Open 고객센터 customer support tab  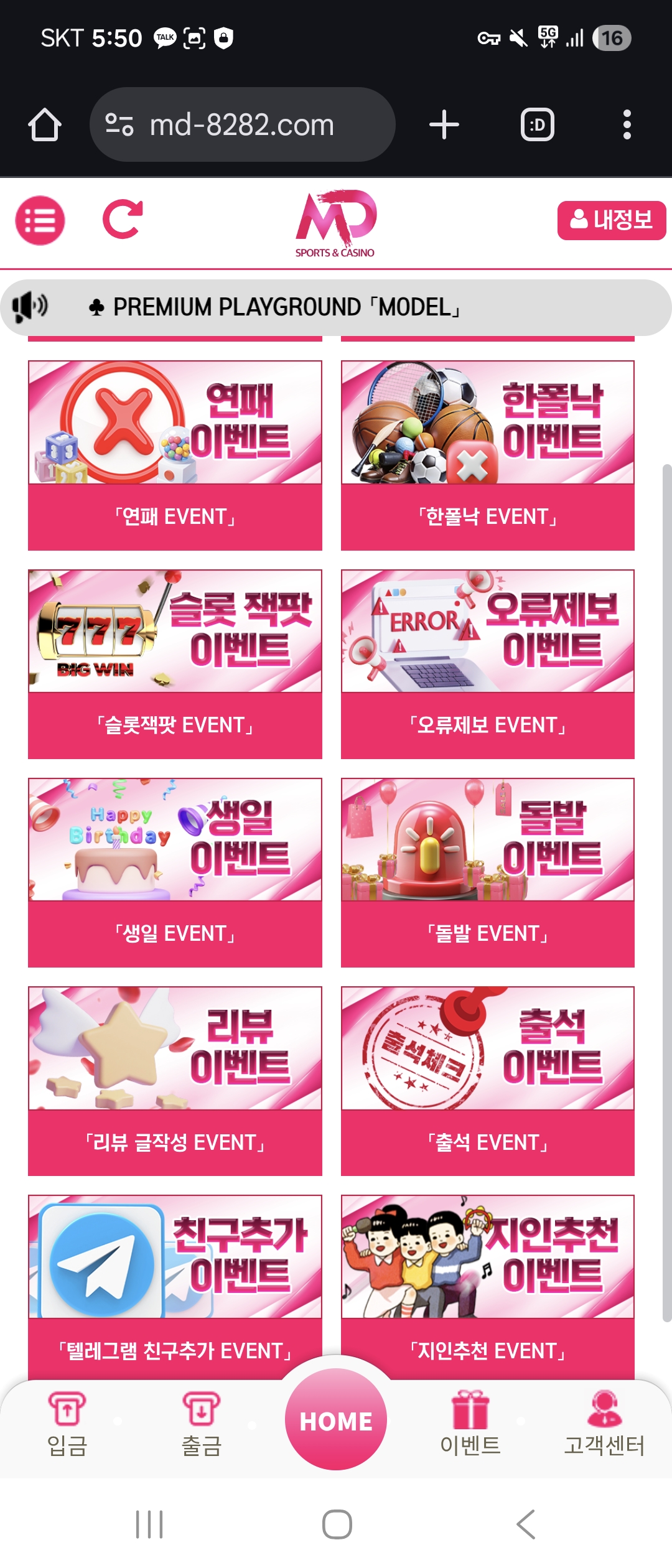coord(604,1425)
